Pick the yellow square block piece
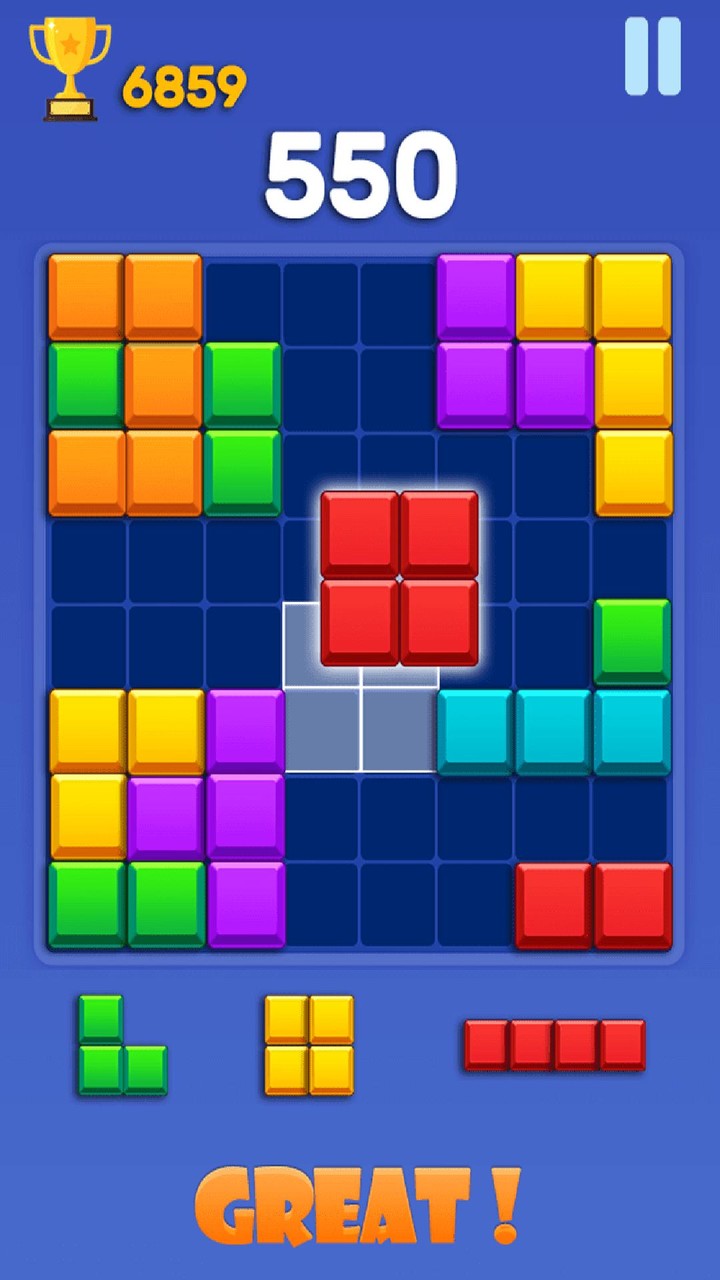 (309, 1045)
